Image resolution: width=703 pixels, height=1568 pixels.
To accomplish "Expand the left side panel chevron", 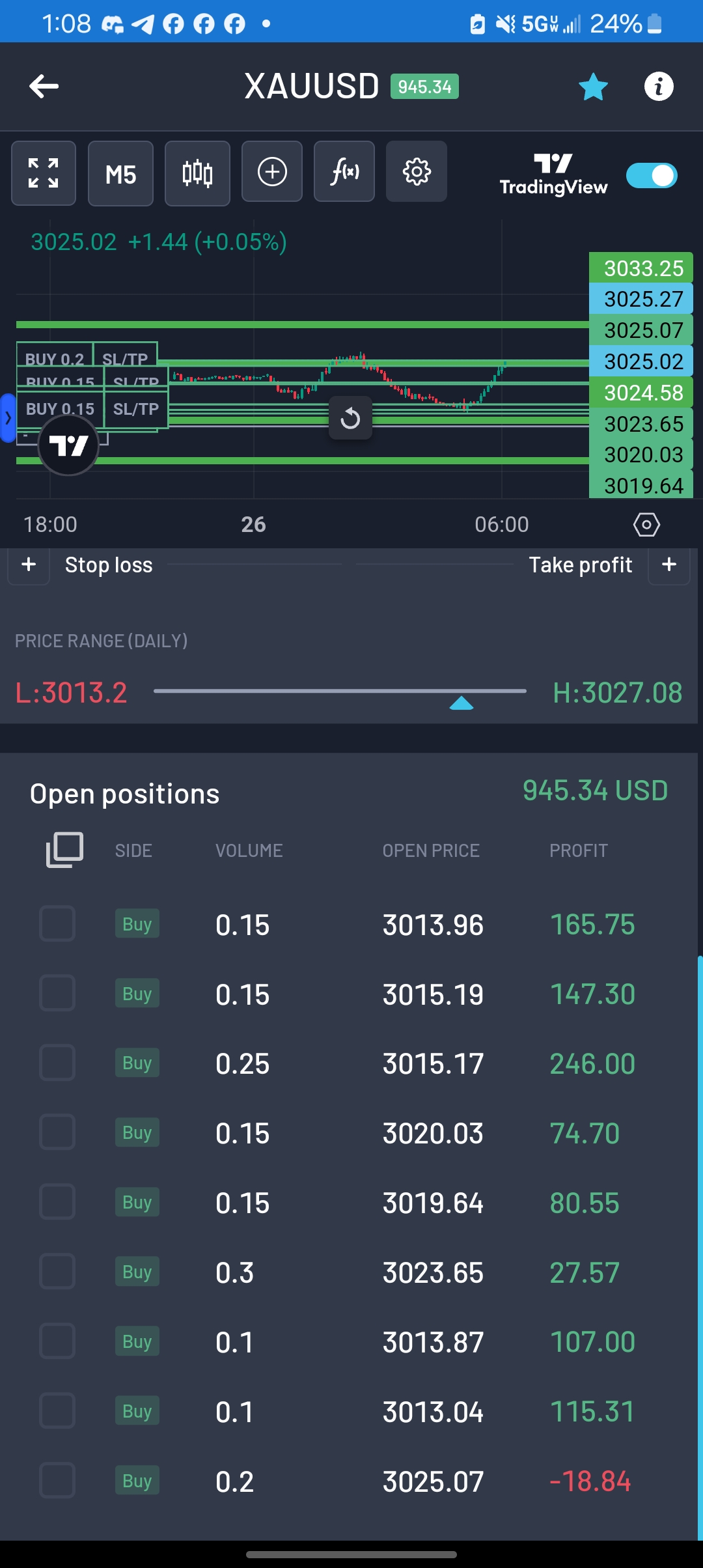I will click(7, 419).
